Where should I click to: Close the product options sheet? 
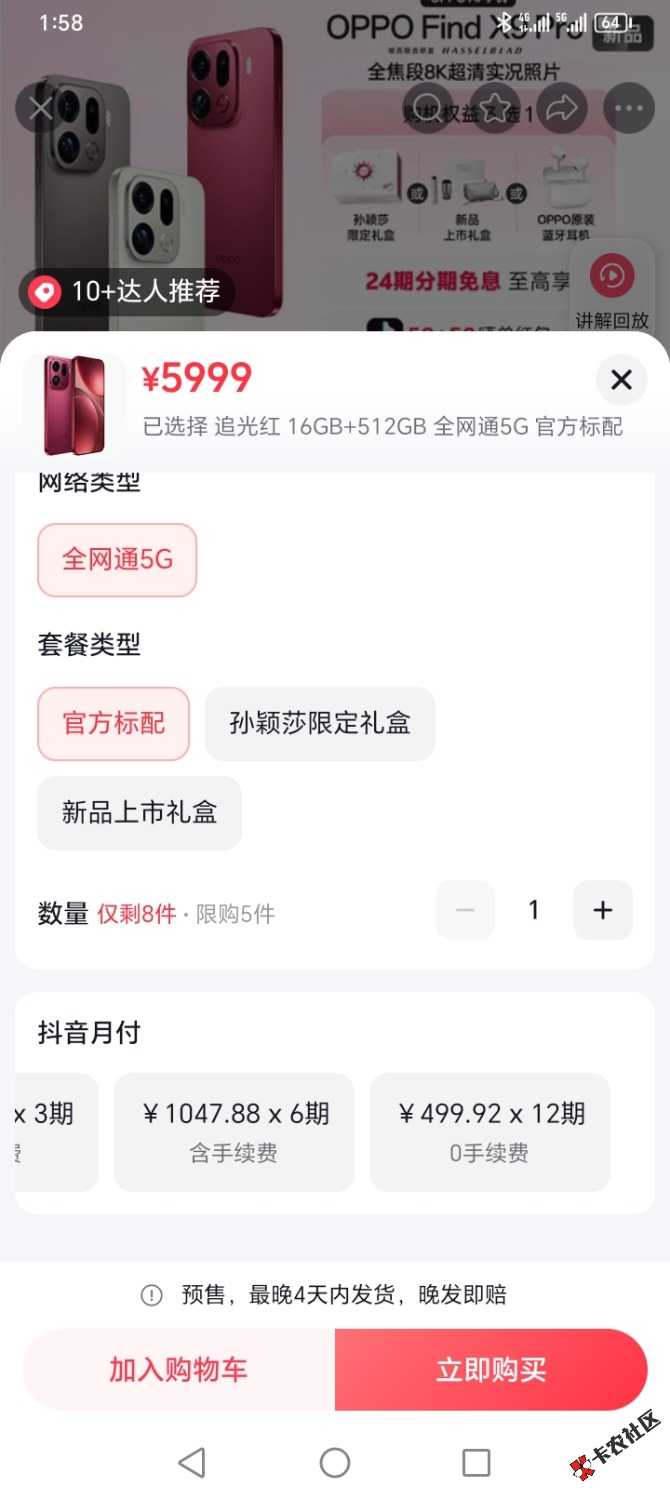point(621,380)
